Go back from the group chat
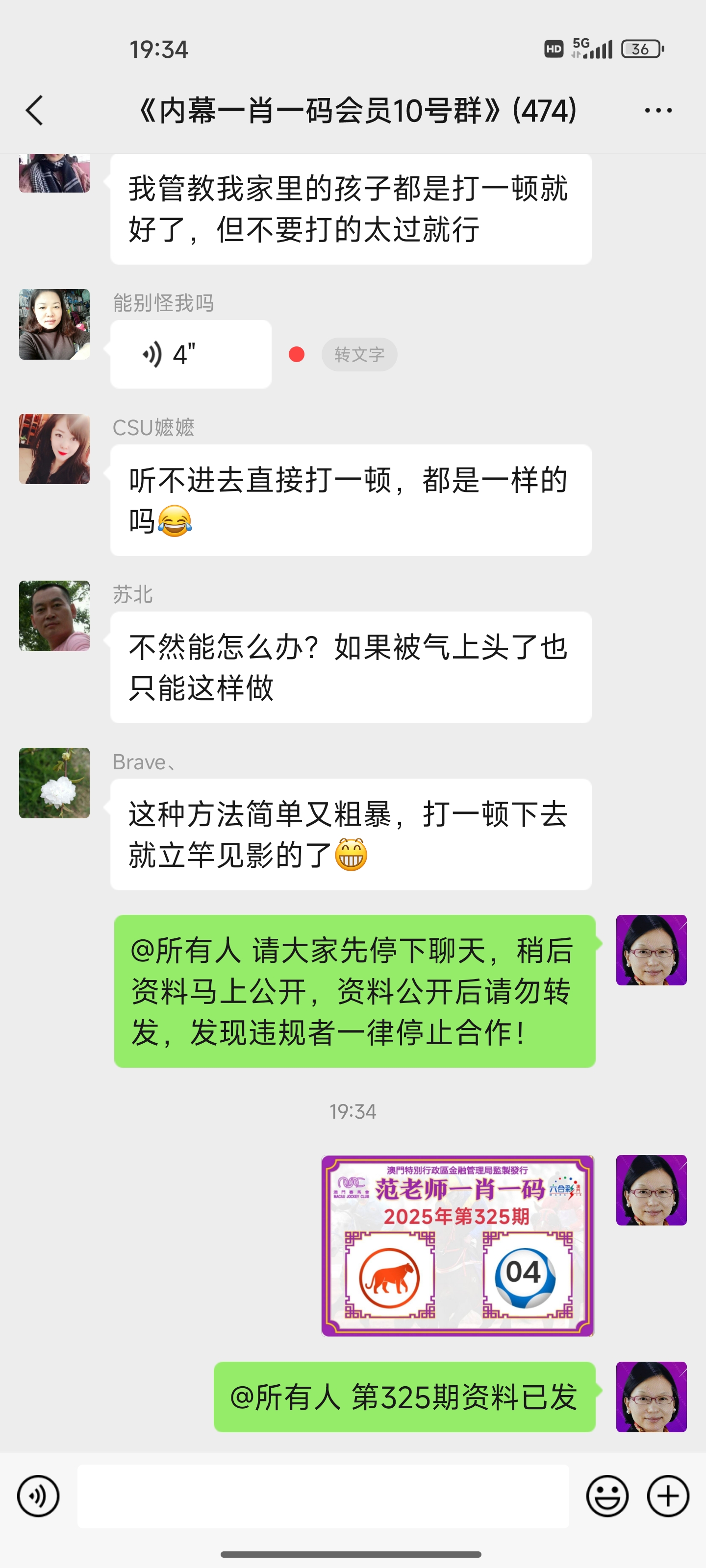Screen dimensions: 706x1568 pyautogui.click(x=35, y=111)
